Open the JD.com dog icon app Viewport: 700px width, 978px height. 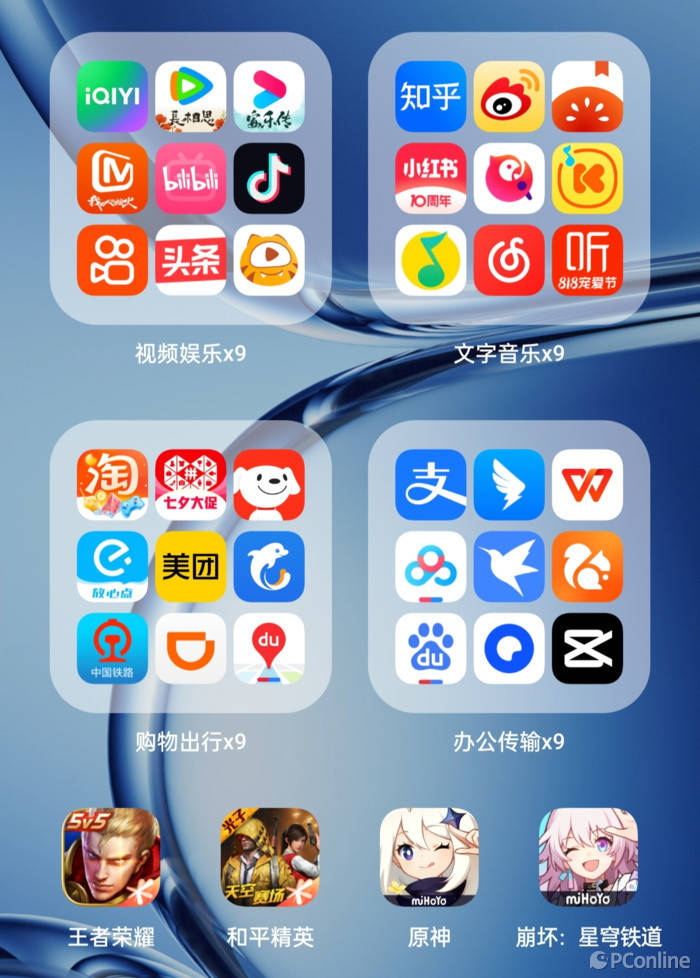pos(269,485)
